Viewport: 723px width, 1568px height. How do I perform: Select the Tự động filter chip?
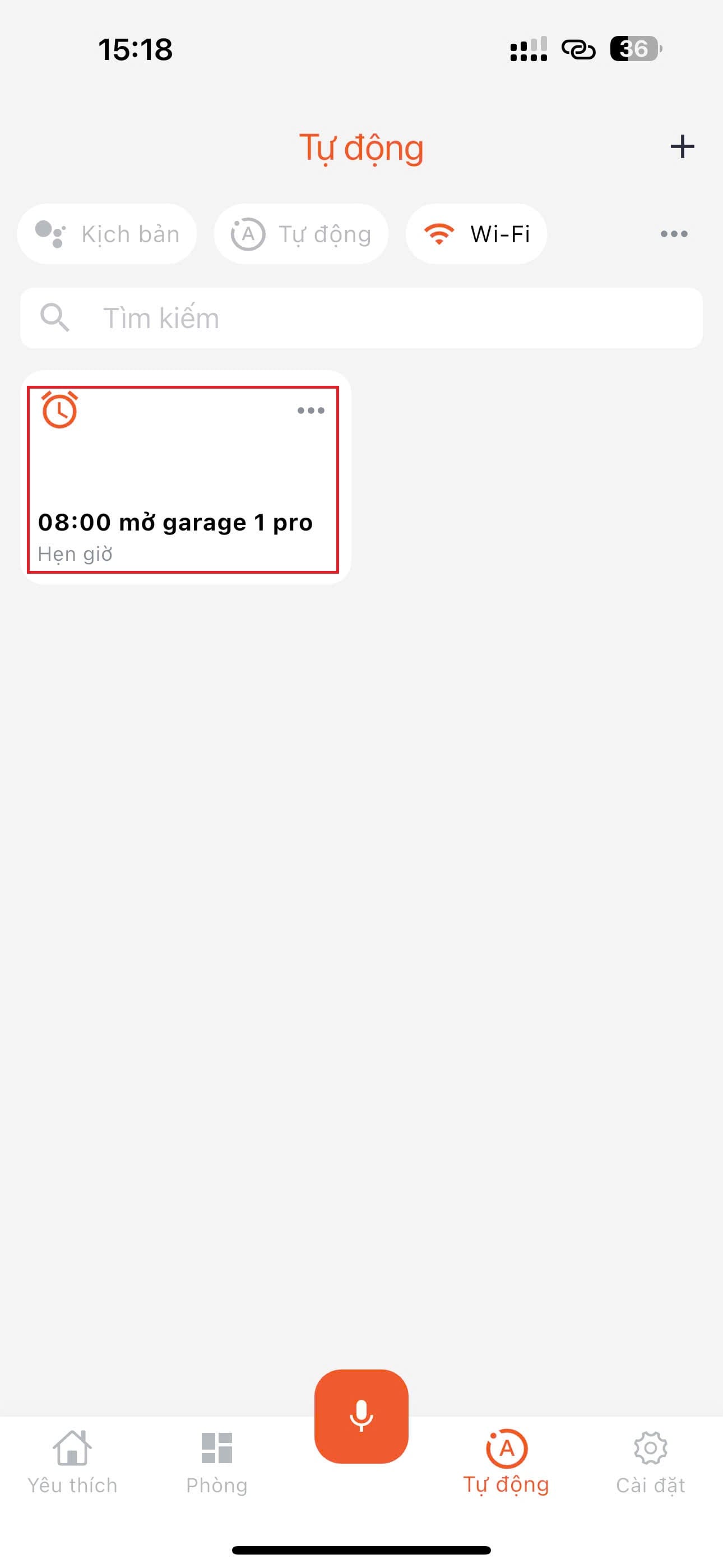point(302,234)
